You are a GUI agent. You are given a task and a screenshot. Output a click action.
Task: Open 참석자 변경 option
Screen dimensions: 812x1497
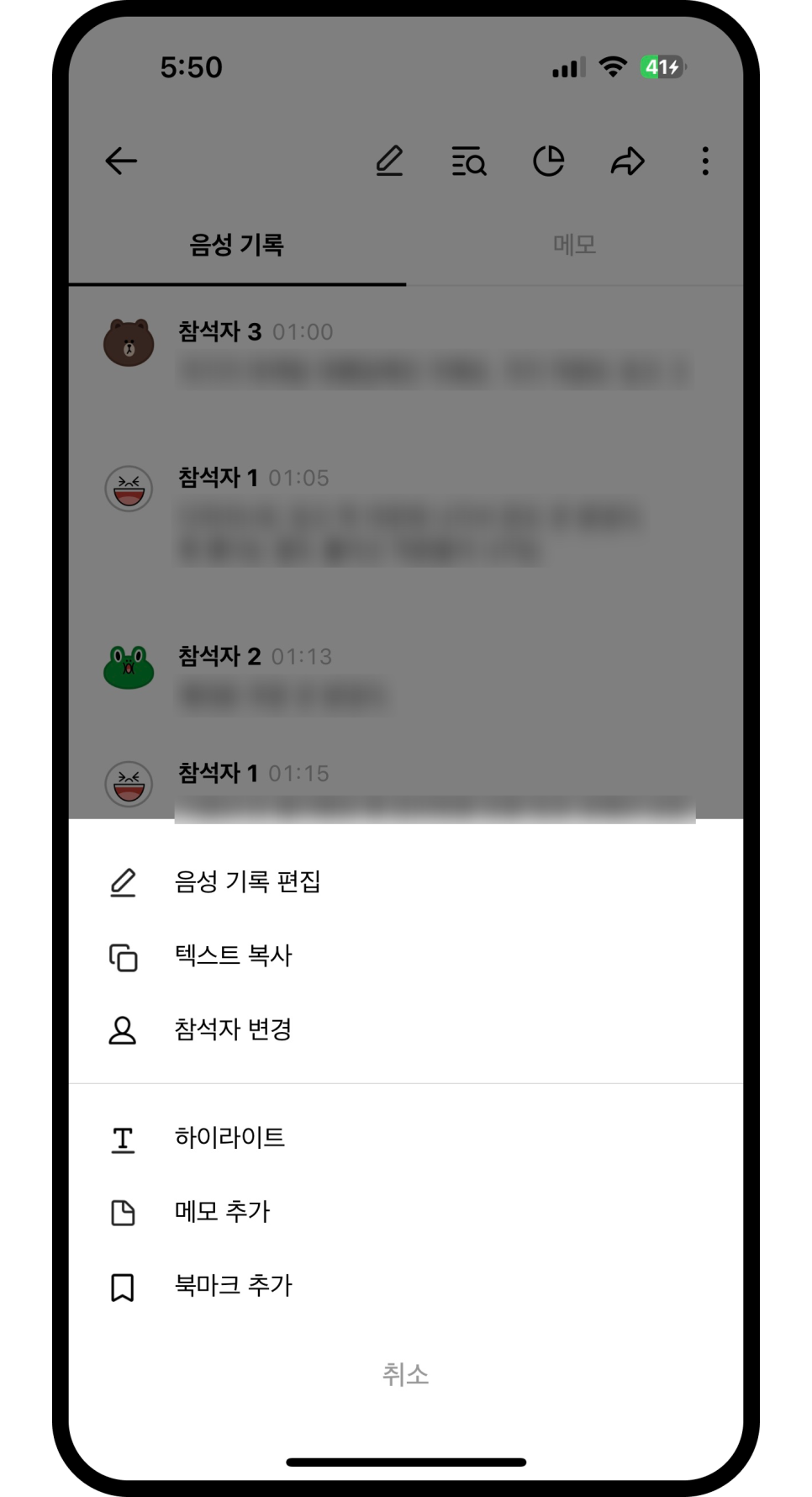click(x=233, y=1029)
